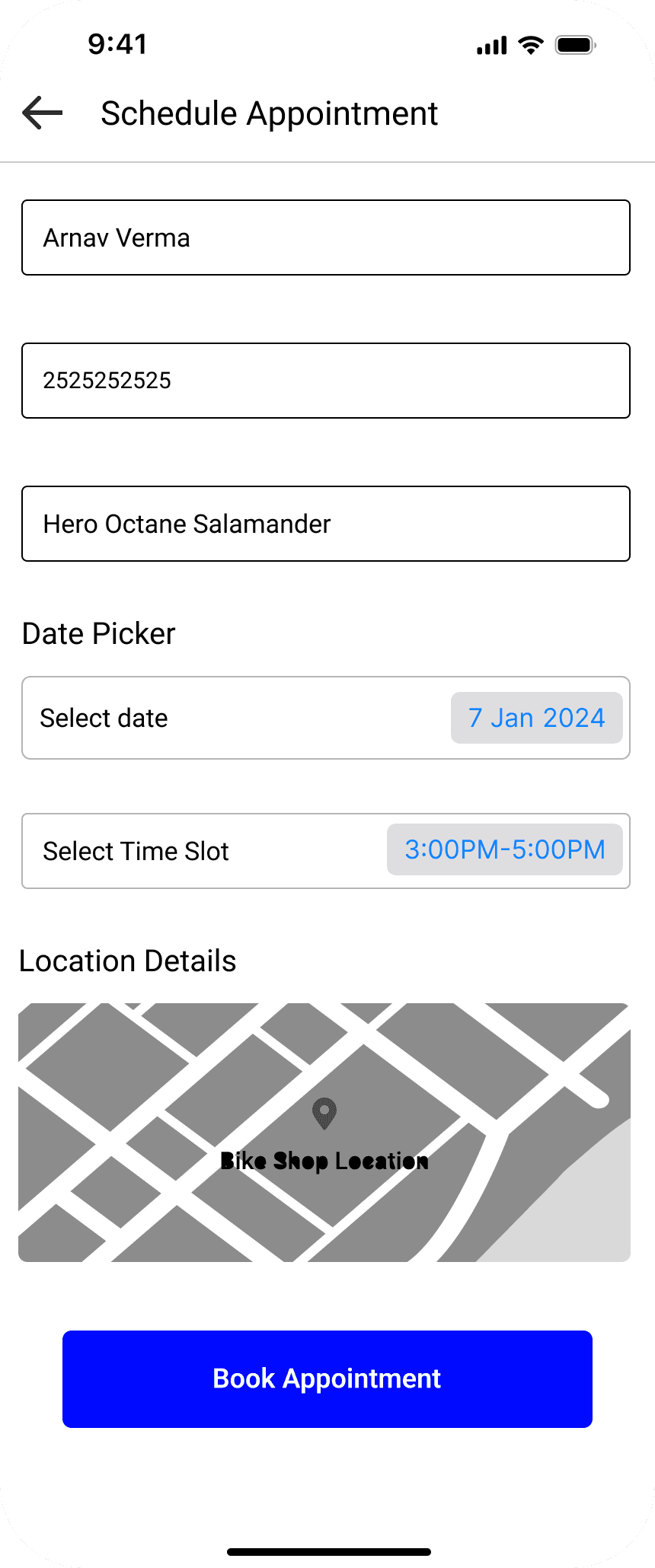
Task: Tap the phone number field 2525252525
Action: (x=326, y=381)
